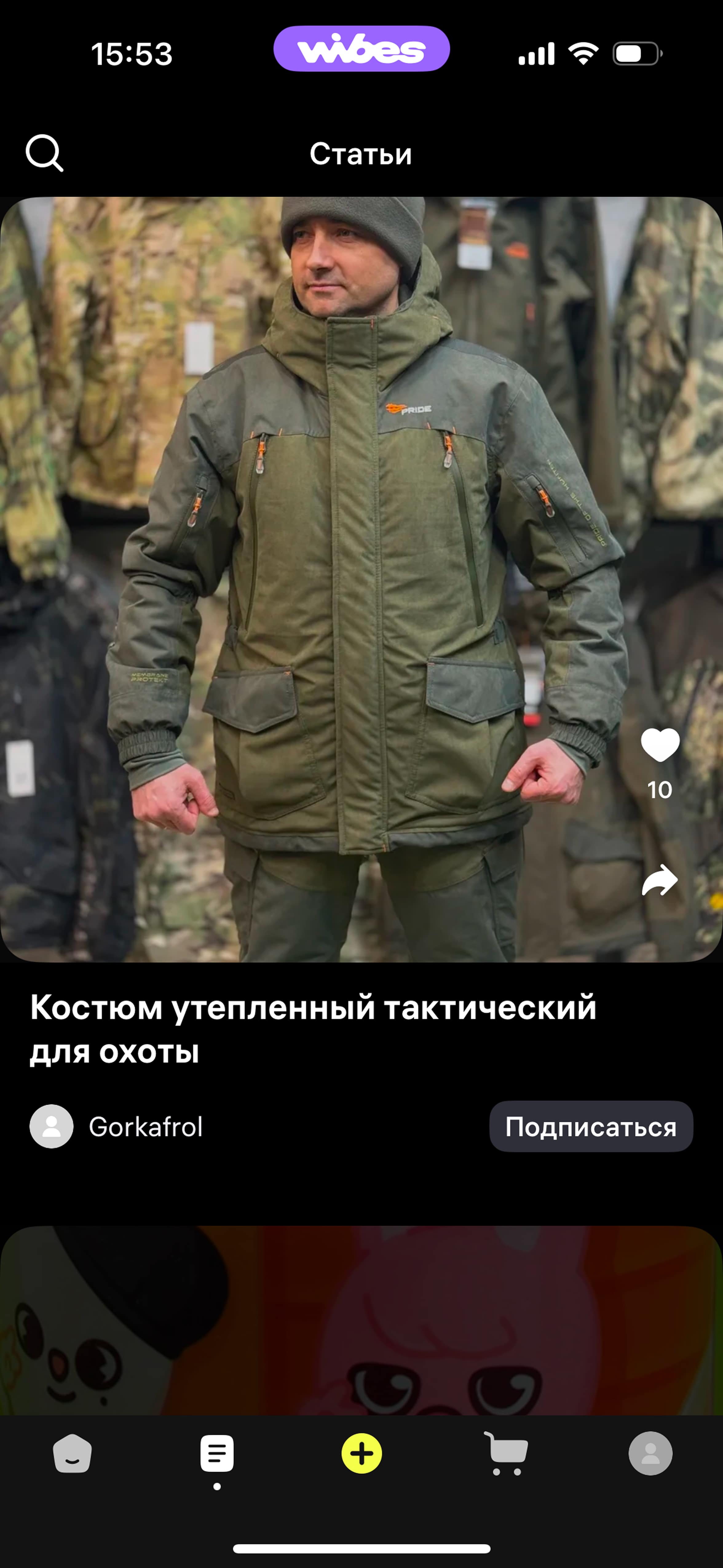This screenshot has width=723, height=1568.
Task: Switch to the home feed tab
Action: 73,1454
